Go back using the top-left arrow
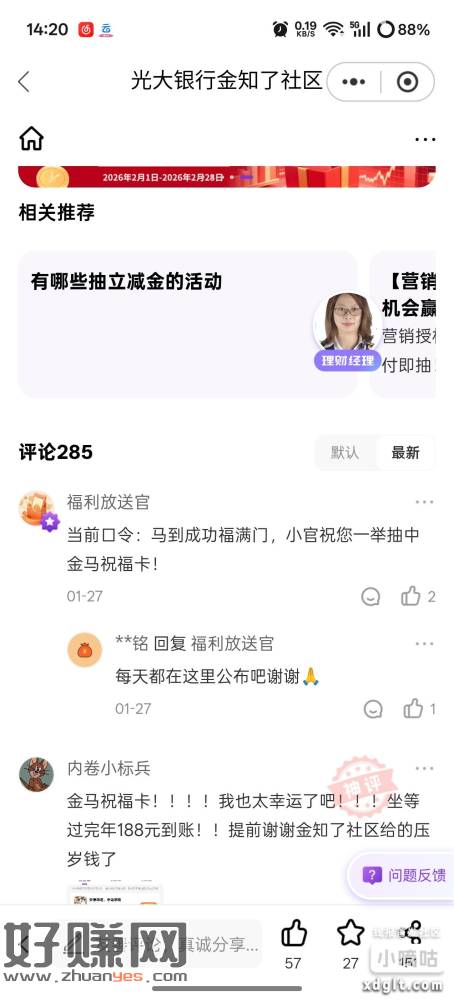Image resolution: width=454 pixels, height=1000 pixels. click(24, 82)
